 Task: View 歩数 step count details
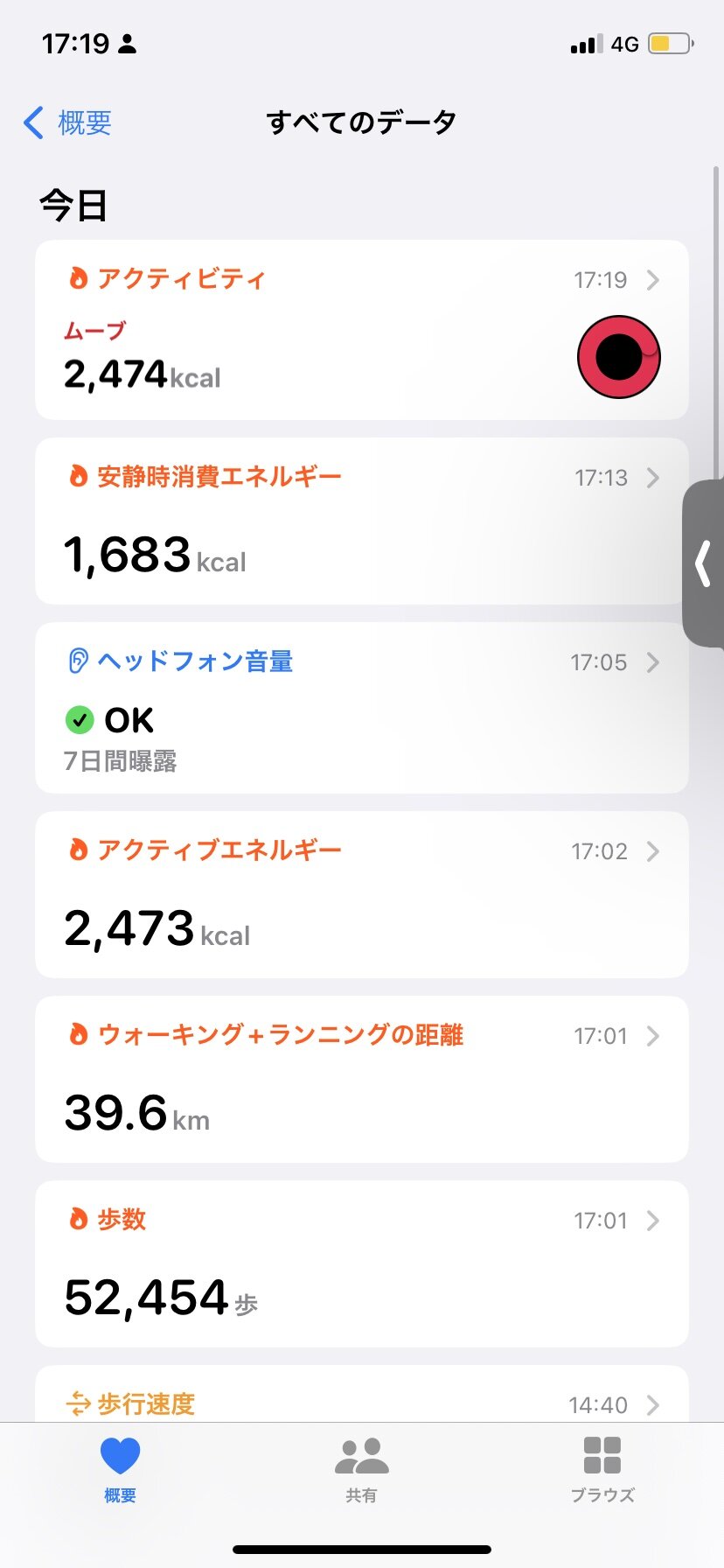pyautogui.click(x=362, y=1263)
